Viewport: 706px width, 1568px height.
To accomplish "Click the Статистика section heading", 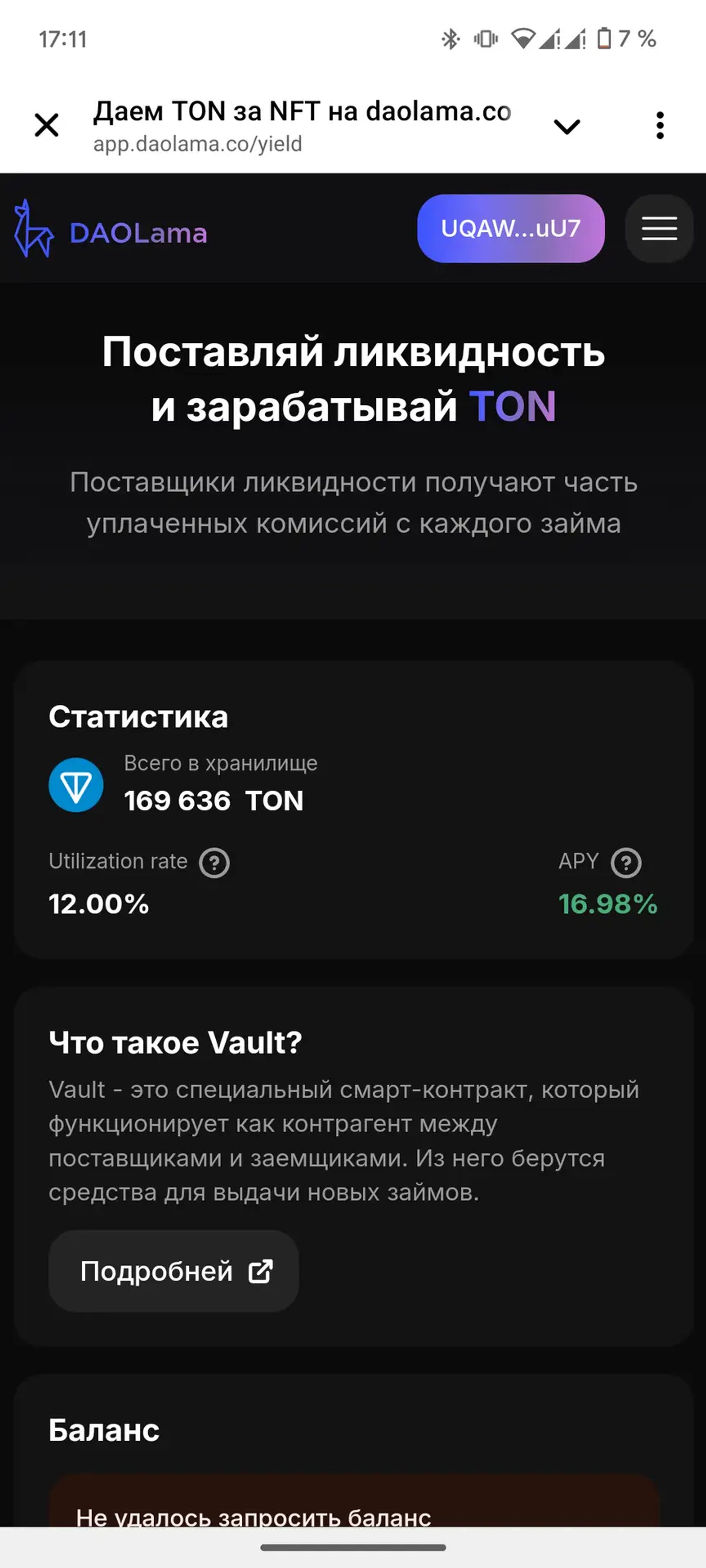I will point(139,717).
